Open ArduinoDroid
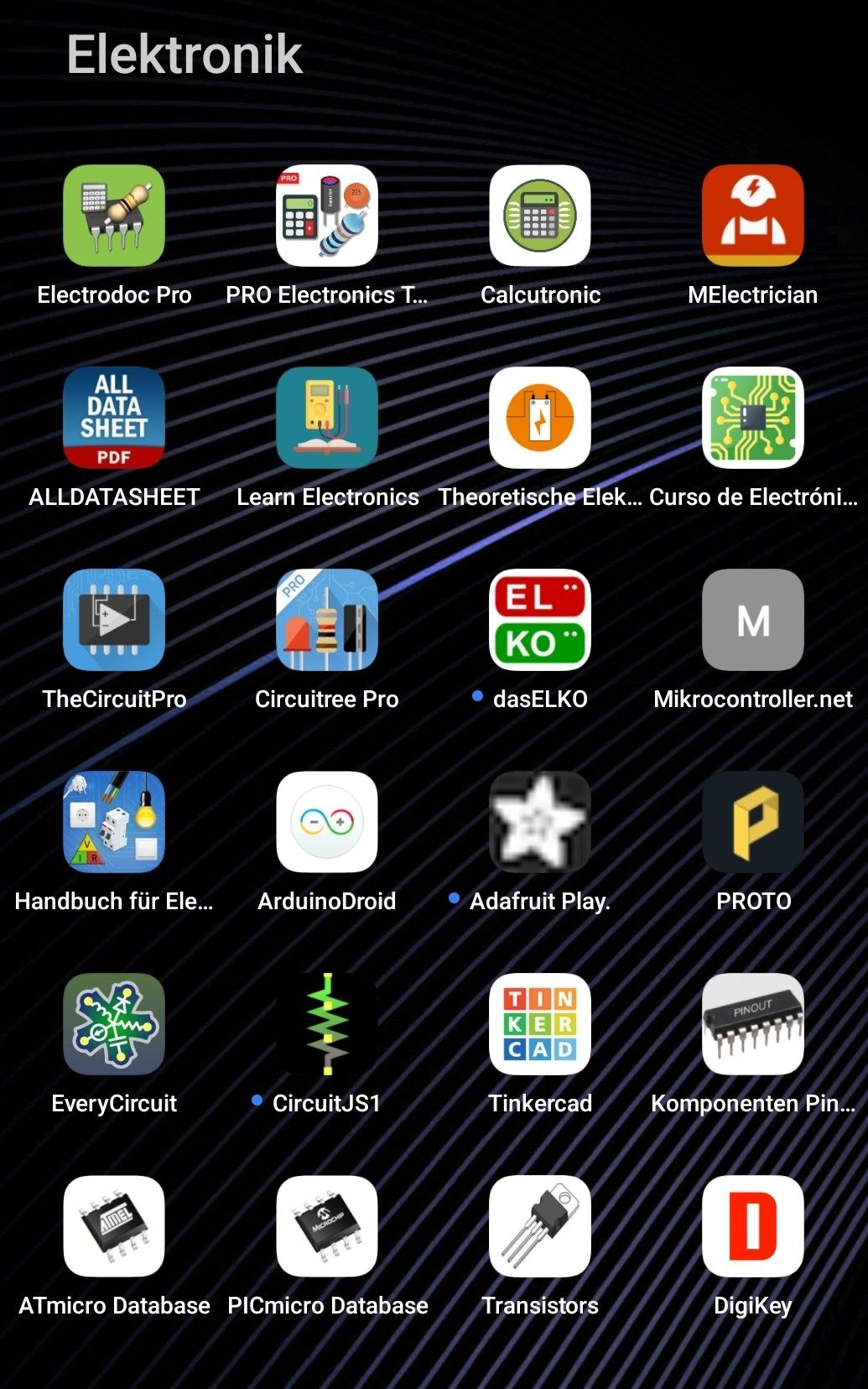Viewport: 868px width, 1389px height. pos(327,822)
